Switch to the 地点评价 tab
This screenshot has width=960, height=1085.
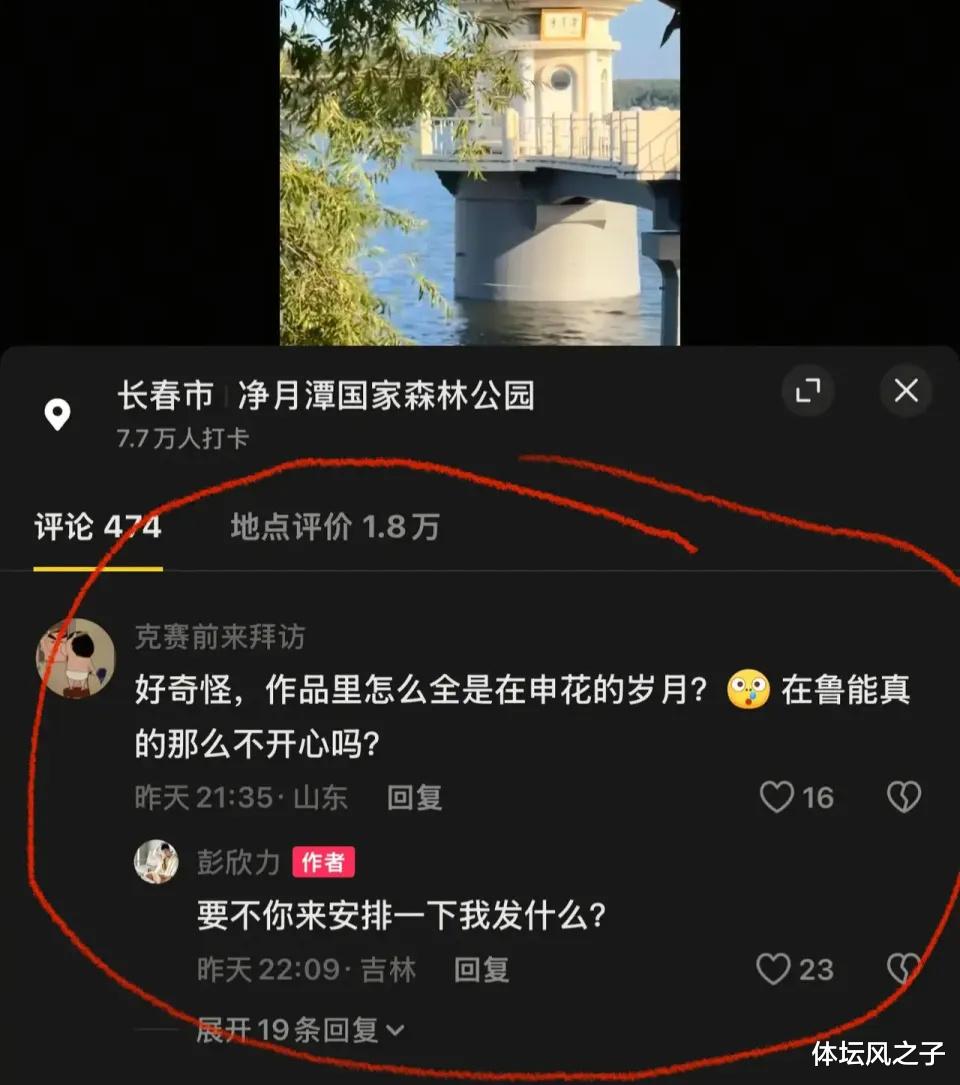pyautogui.click(x=334, y=527)
